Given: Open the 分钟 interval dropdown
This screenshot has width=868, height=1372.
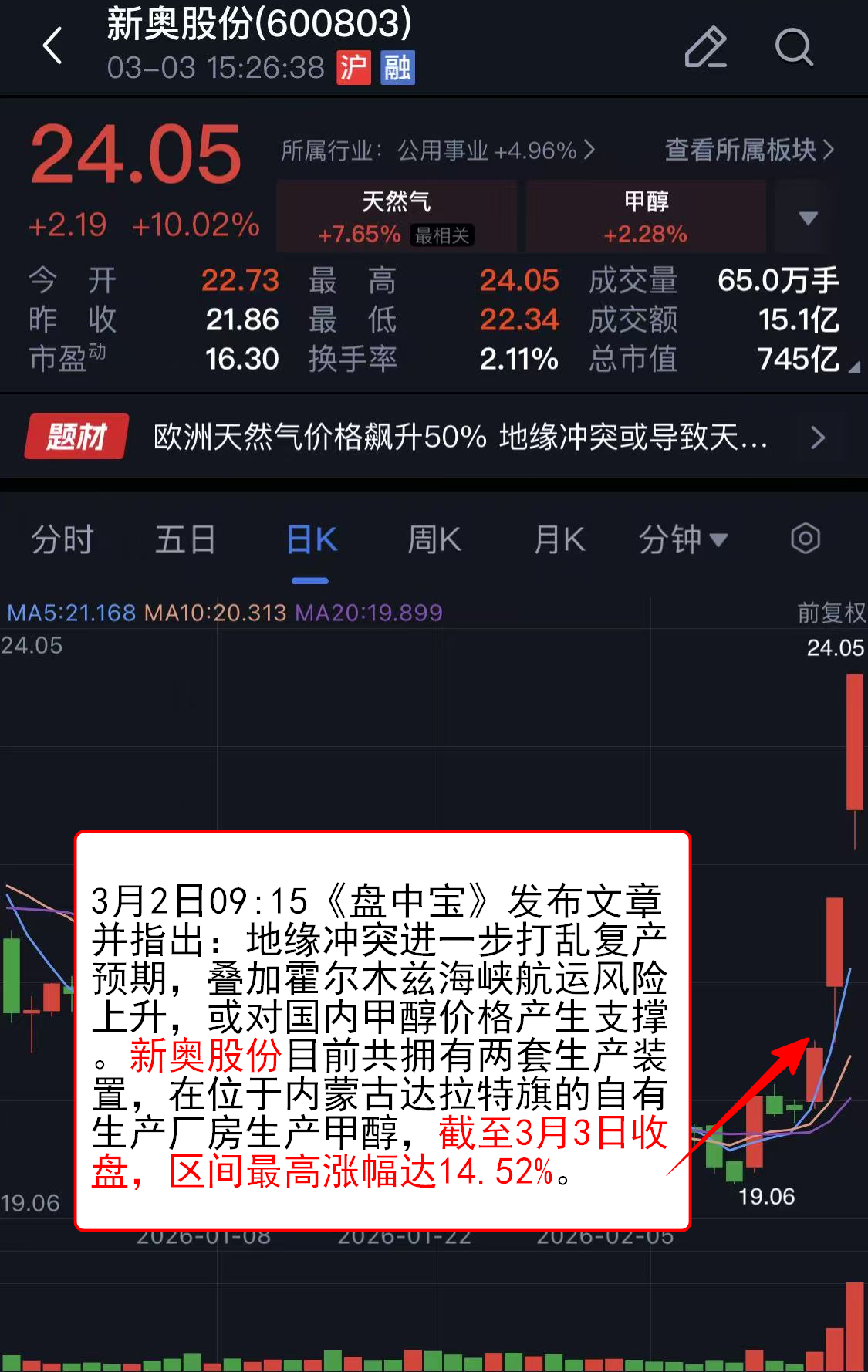Looking at the screenshot, I should click(683, 539).
